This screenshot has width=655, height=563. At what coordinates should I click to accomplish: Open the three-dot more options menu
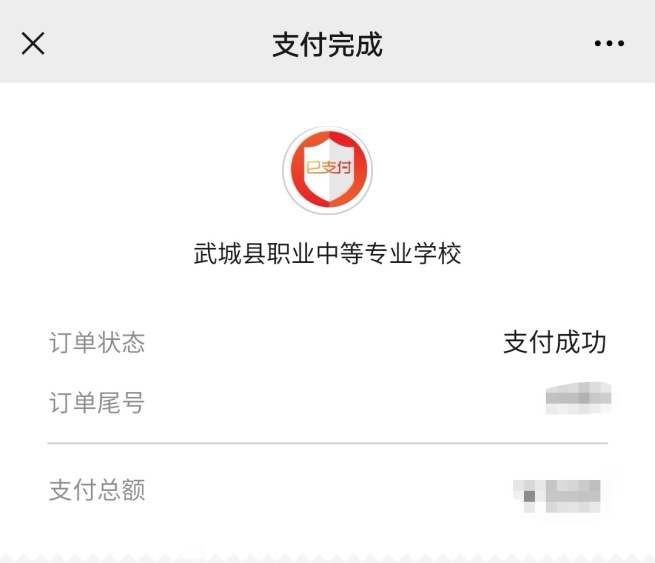[x=609, y=44]
